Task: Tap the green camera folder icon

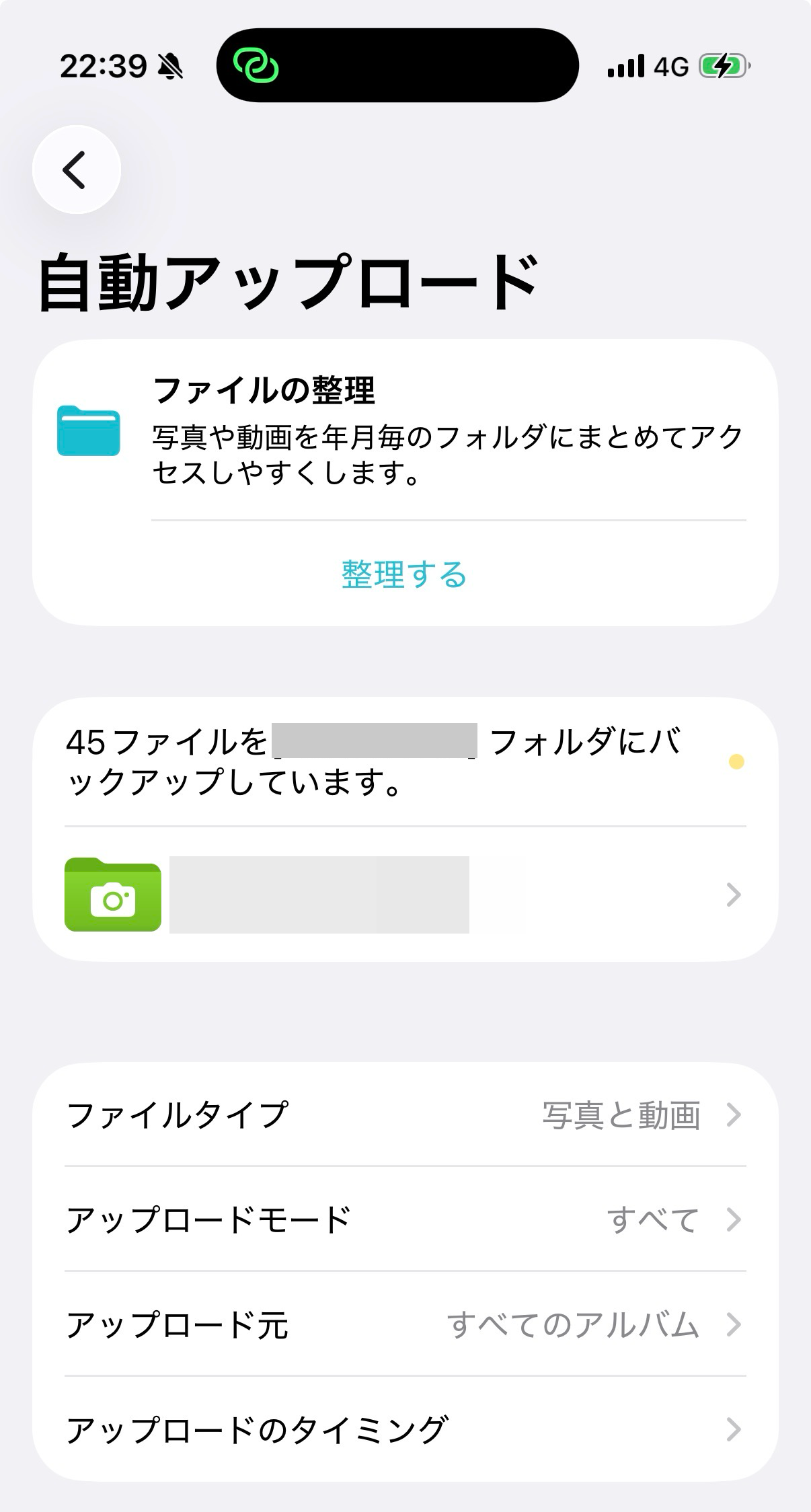Action: (113, 895)
